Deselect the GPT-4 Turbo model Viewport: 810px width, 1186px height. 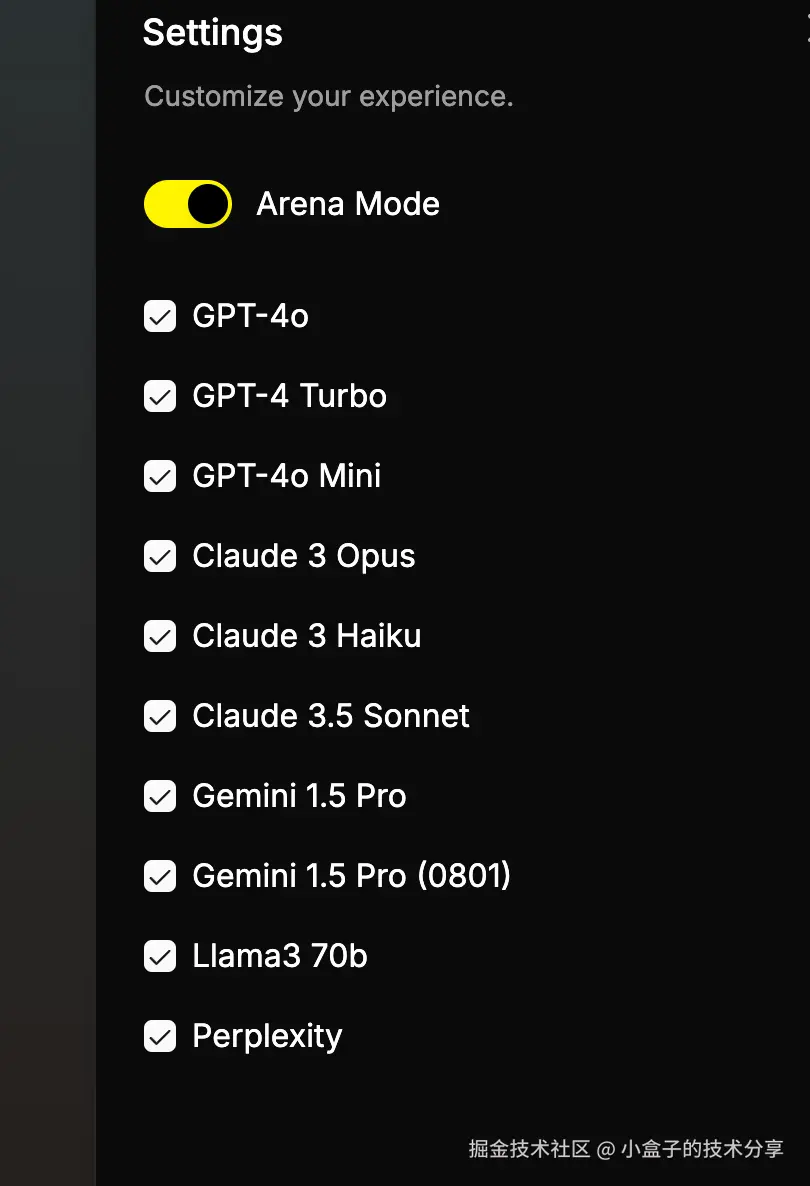click(x=160, y=397)
